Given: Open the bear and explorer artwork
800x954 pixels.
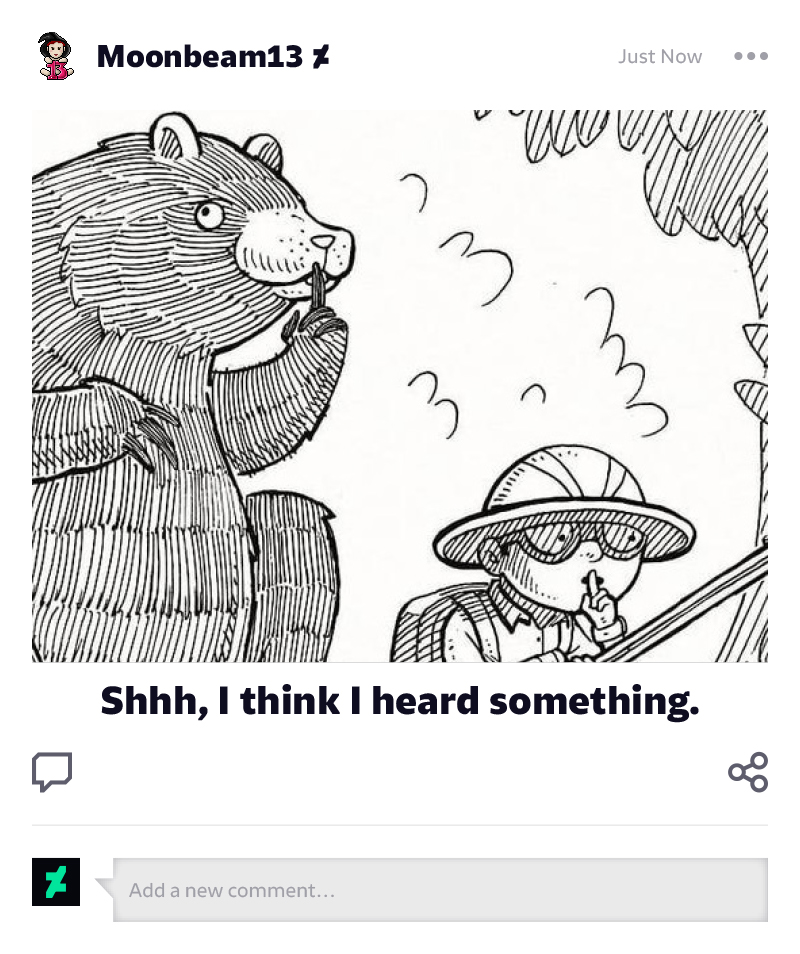Looking at the screenshot, I should pos(400,386).
